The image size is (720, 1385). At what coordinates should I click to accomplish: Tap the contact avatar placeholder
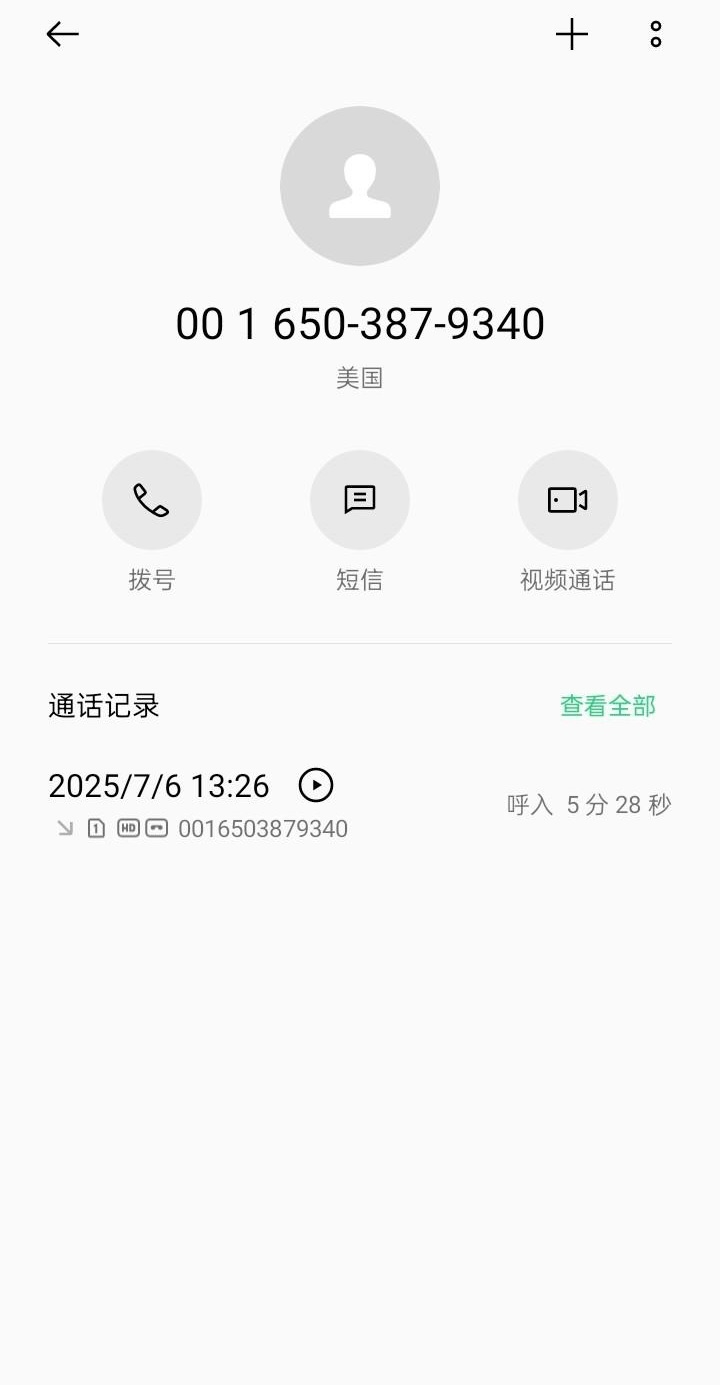click(x=360, y=186)
